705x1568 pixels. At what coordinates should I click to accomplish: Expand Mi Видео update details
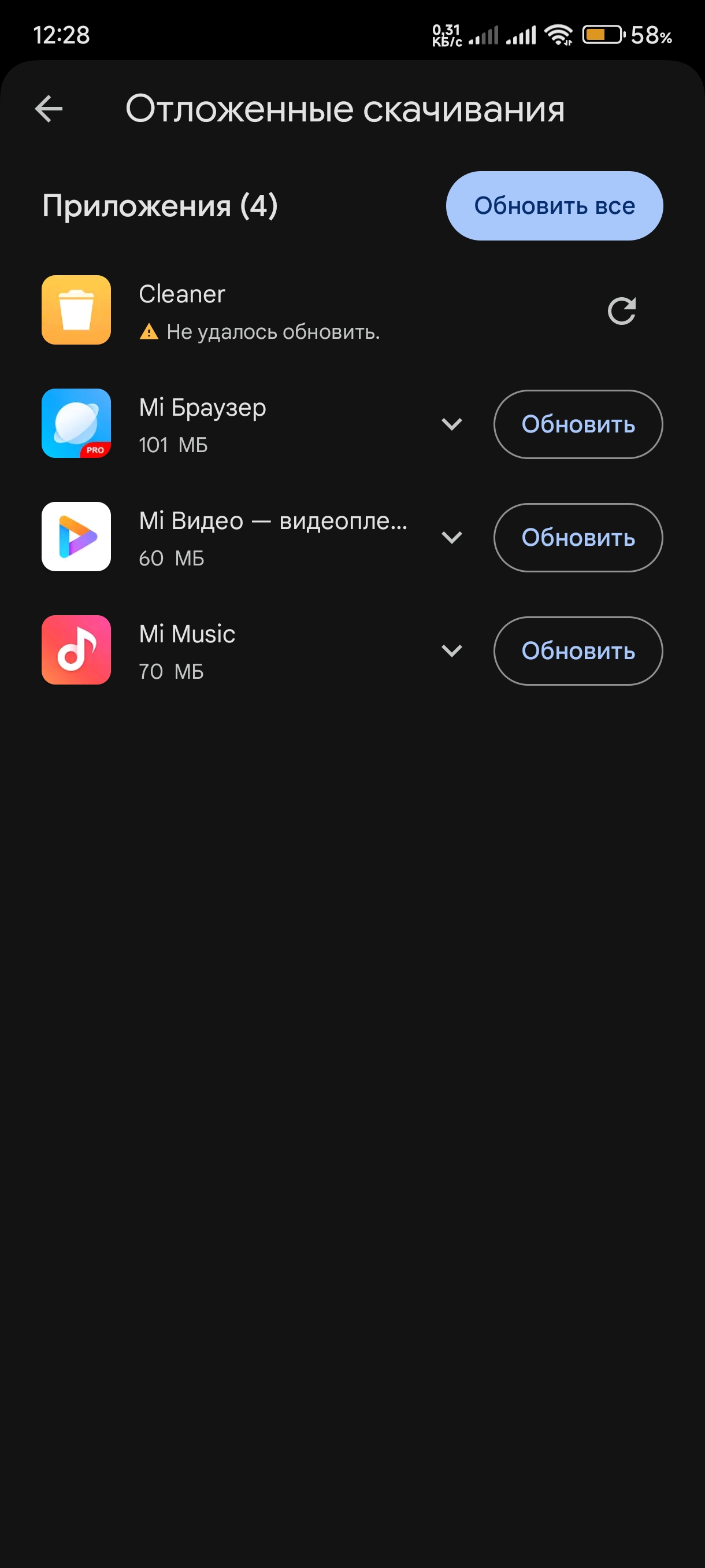(452, 538)
